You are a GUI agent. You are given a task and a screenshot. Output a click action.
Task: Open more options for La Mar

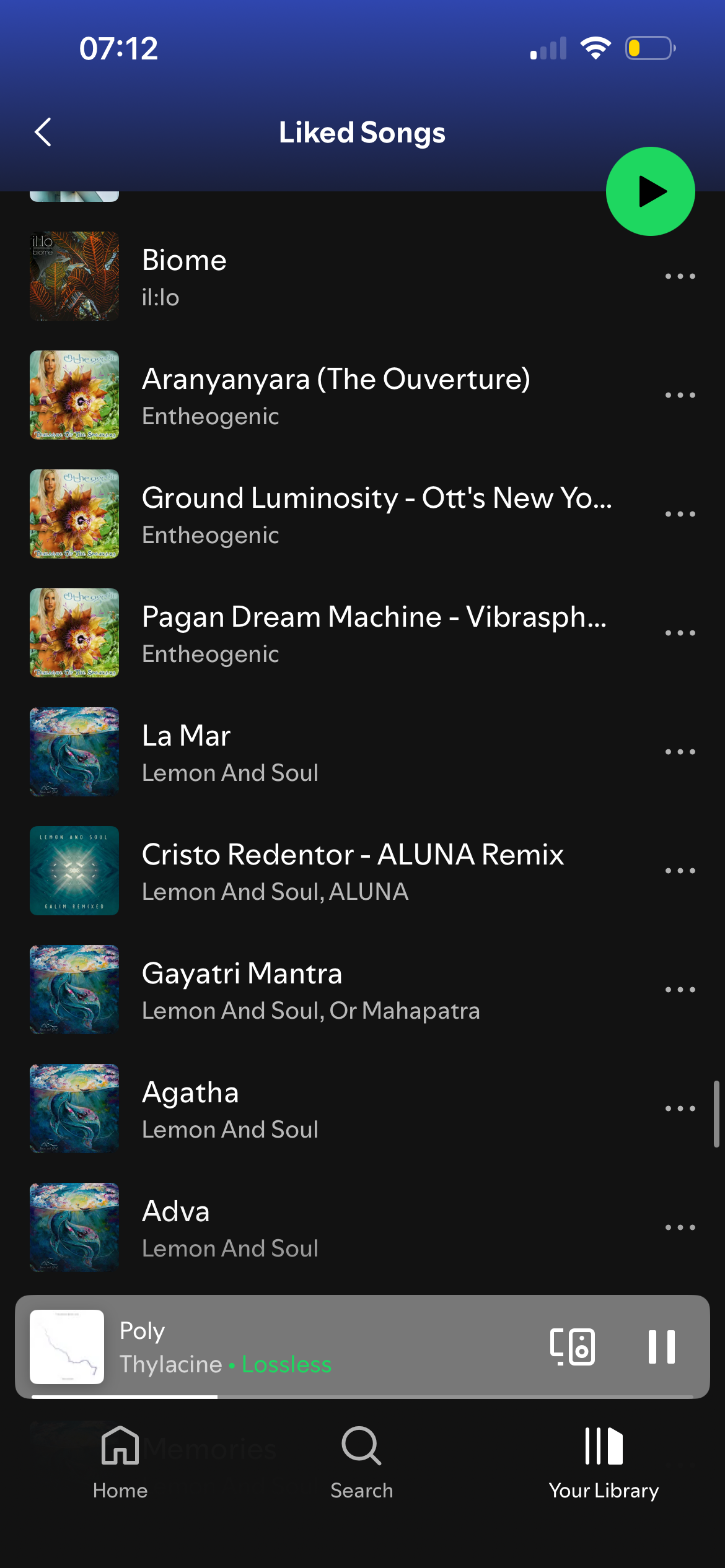click(x=680, y=752)
